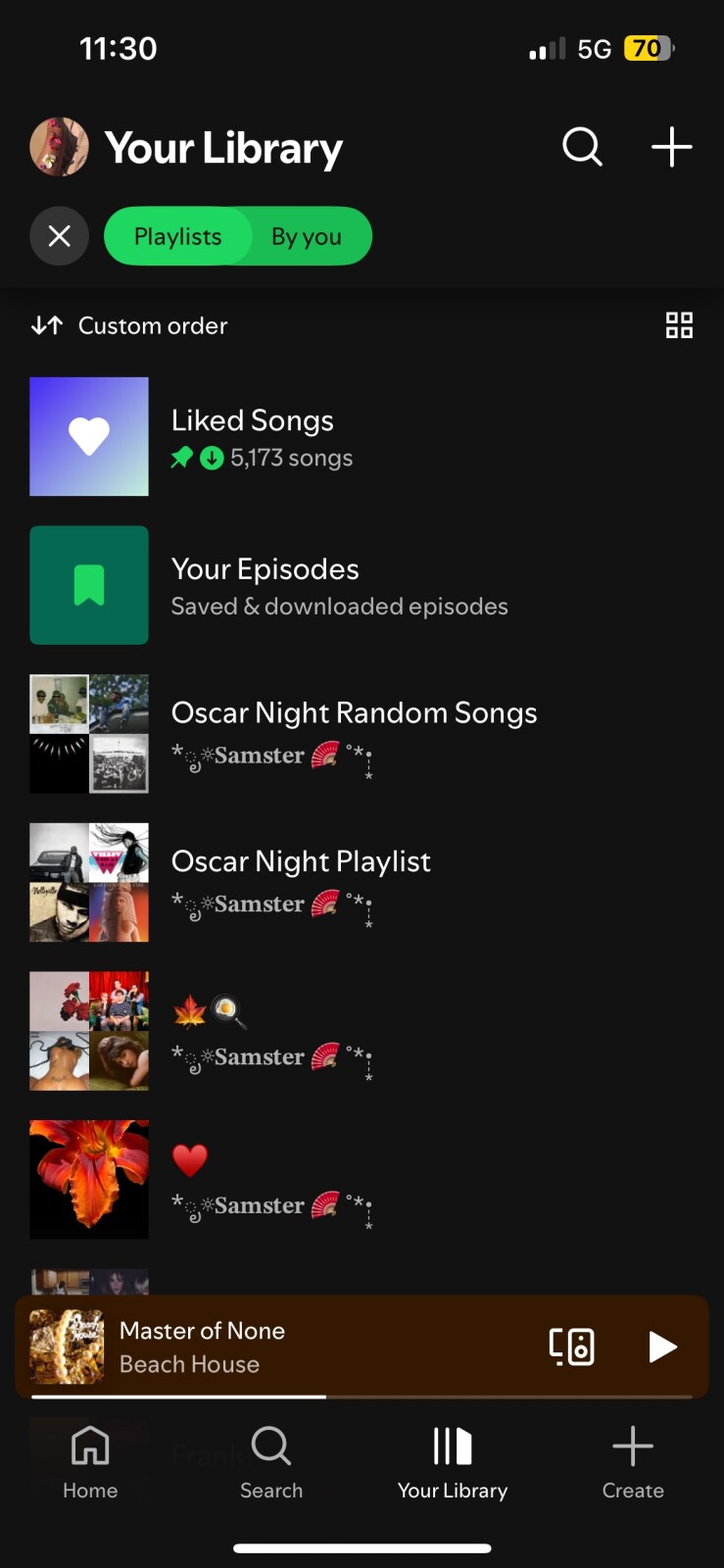
Task: Tap the plus icon beside search
Action: [672, 147]
